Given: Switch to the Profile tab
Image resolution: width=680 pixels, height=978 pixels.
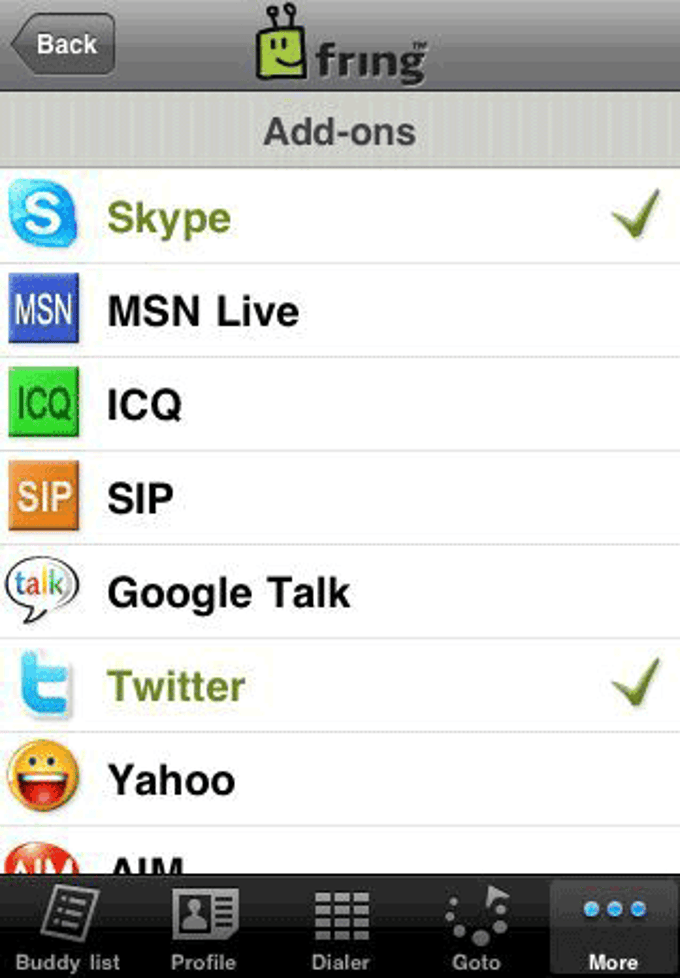Looking at the screenshot, I should tap(205, 929).
